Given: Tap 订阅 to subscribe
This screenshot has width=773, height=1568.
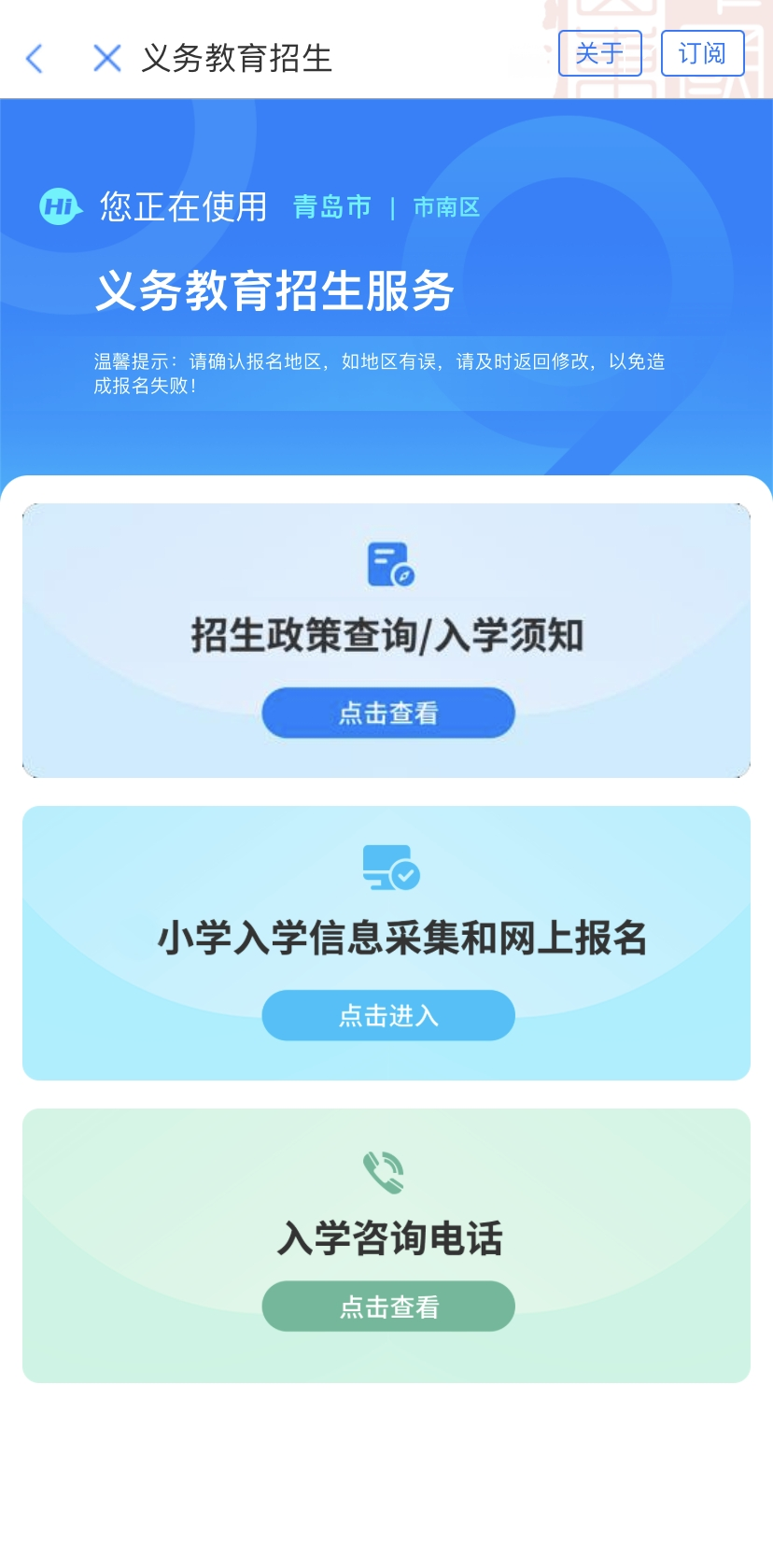Looking at the screenshot, I should point(702,53).
